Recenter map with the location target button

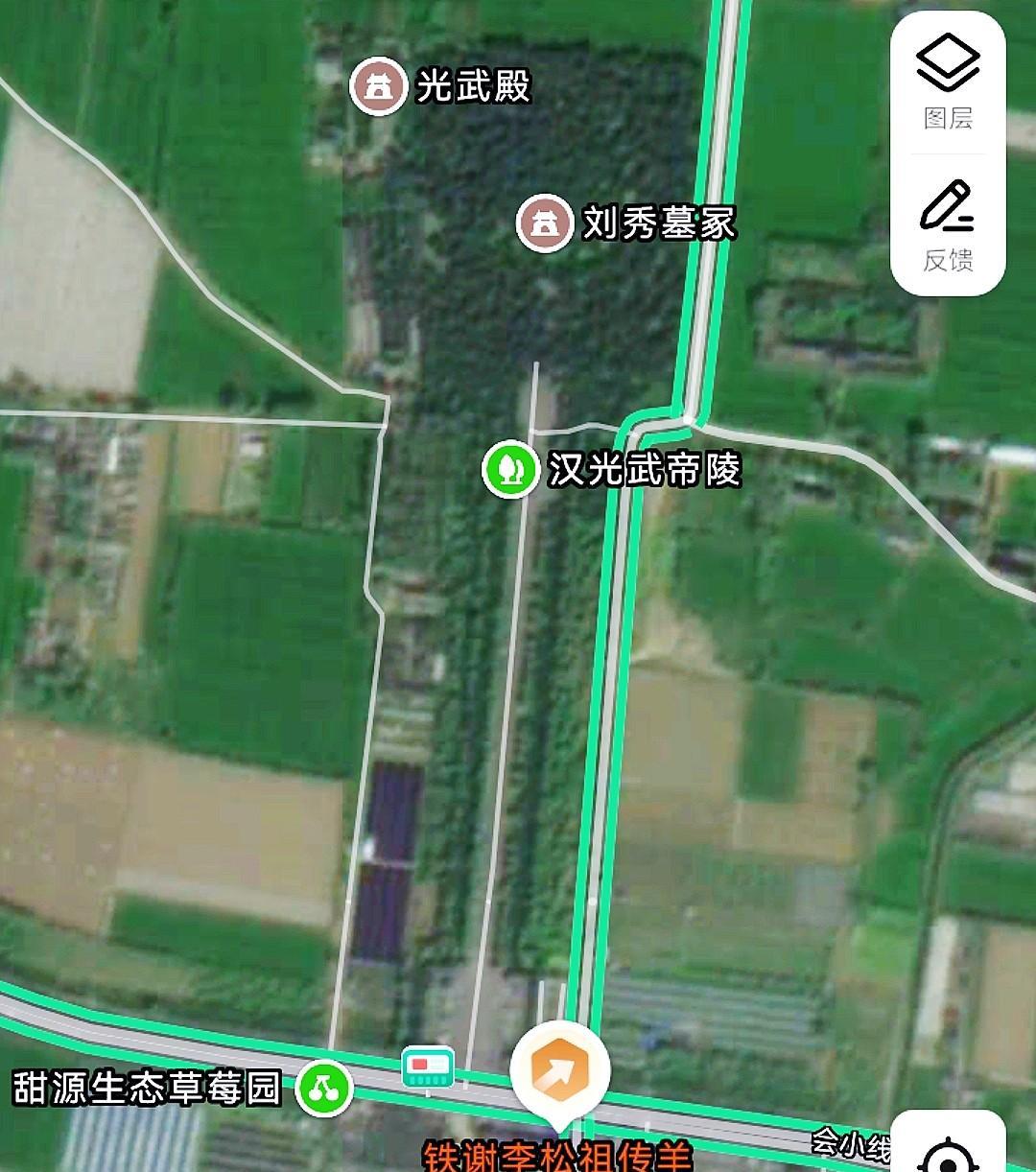click(x=950, y=1149)
